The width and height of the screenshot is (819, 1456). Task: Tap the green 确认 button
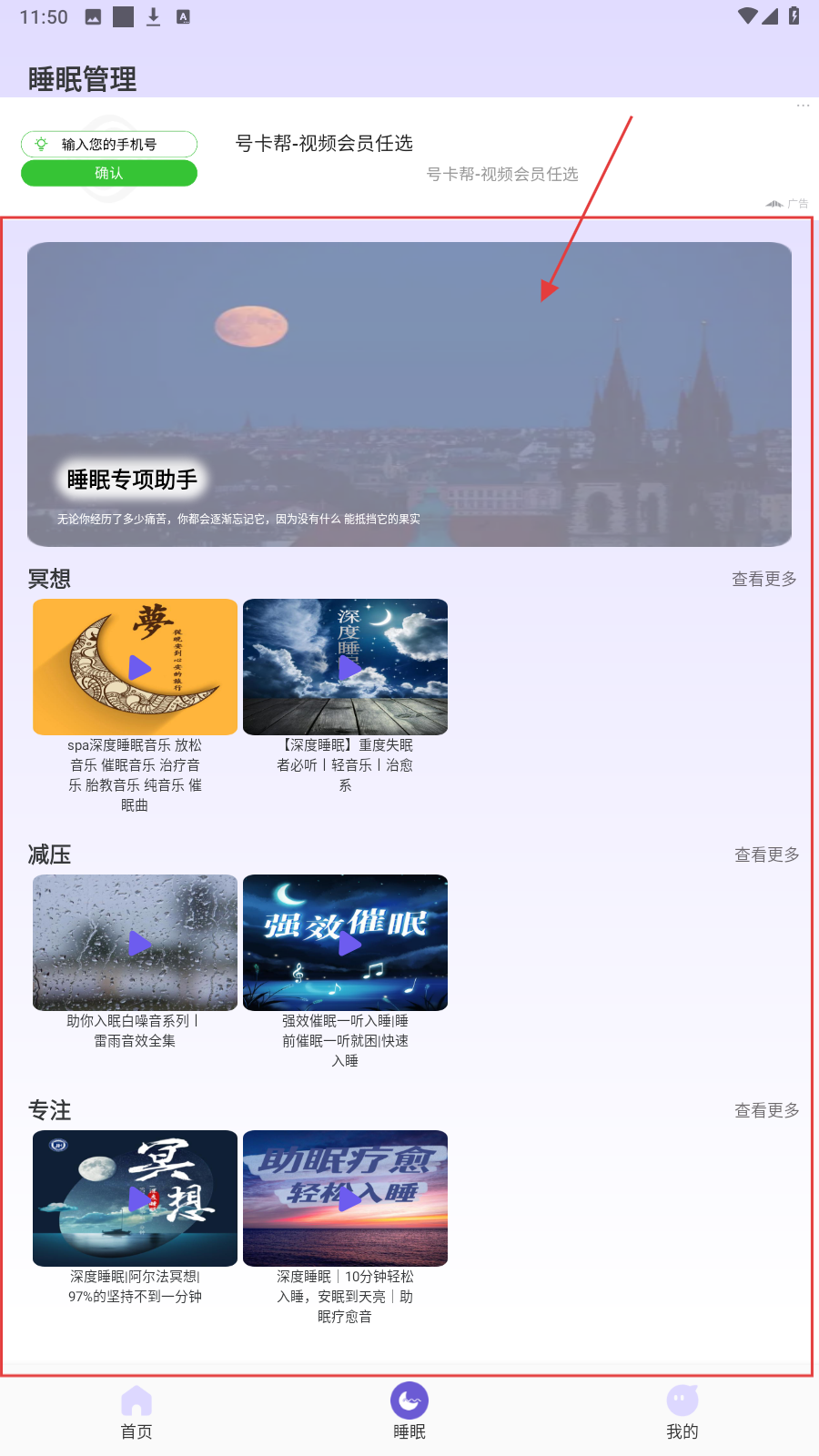point(109,173)
